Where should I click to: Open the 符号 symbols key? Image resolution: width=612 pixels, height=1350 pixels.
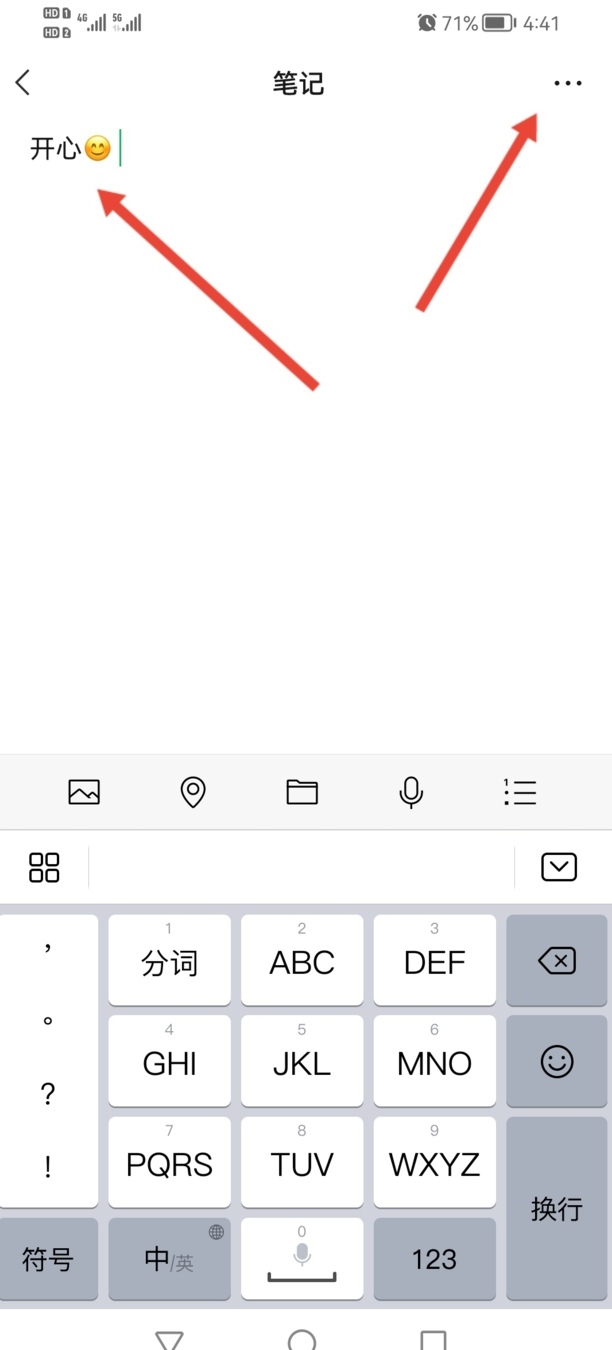click(48, 1259)
